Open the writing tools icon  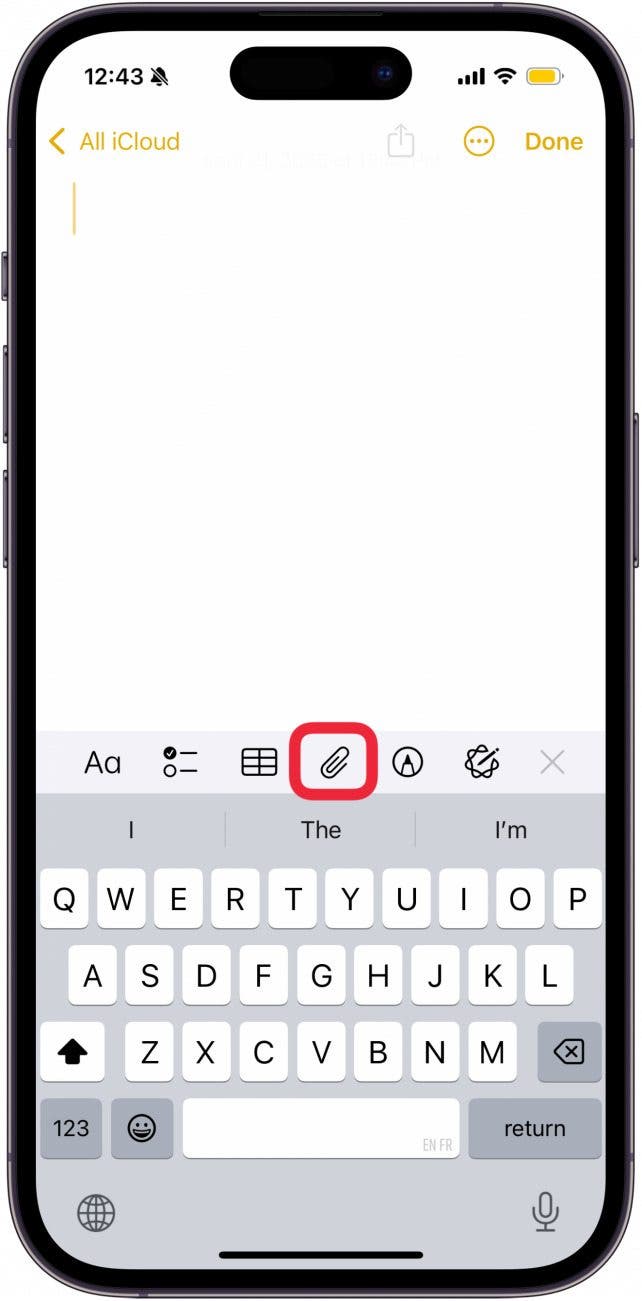tap(482, 763)
